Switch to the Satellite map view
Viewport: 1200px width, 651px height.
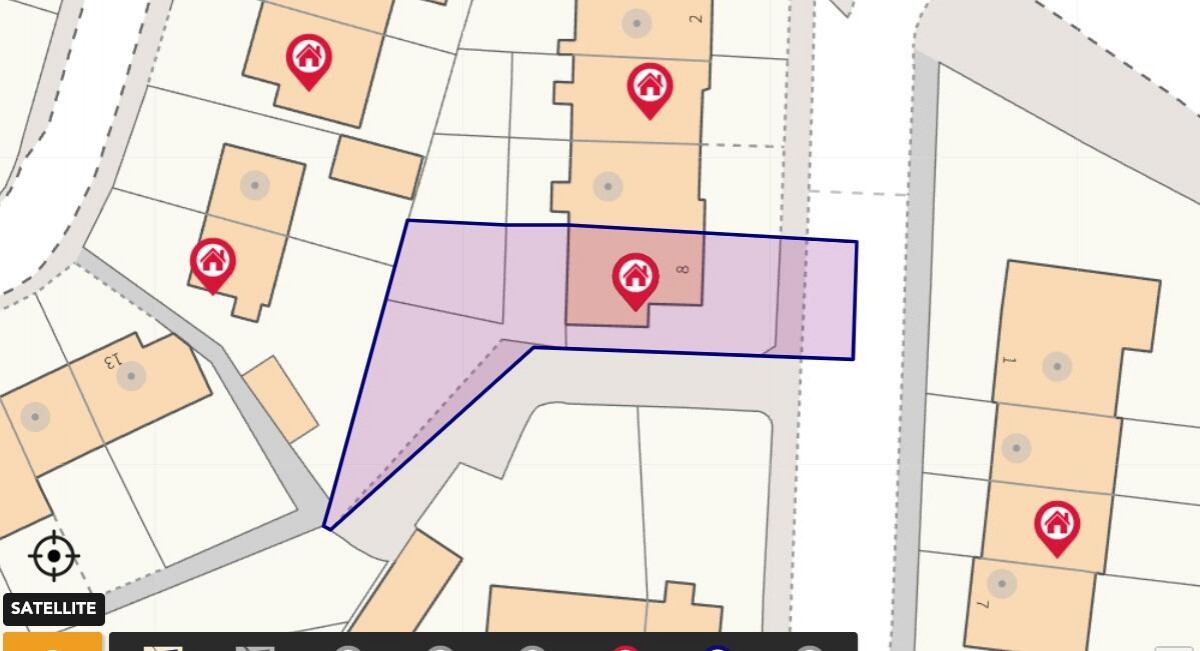(54, 608)
